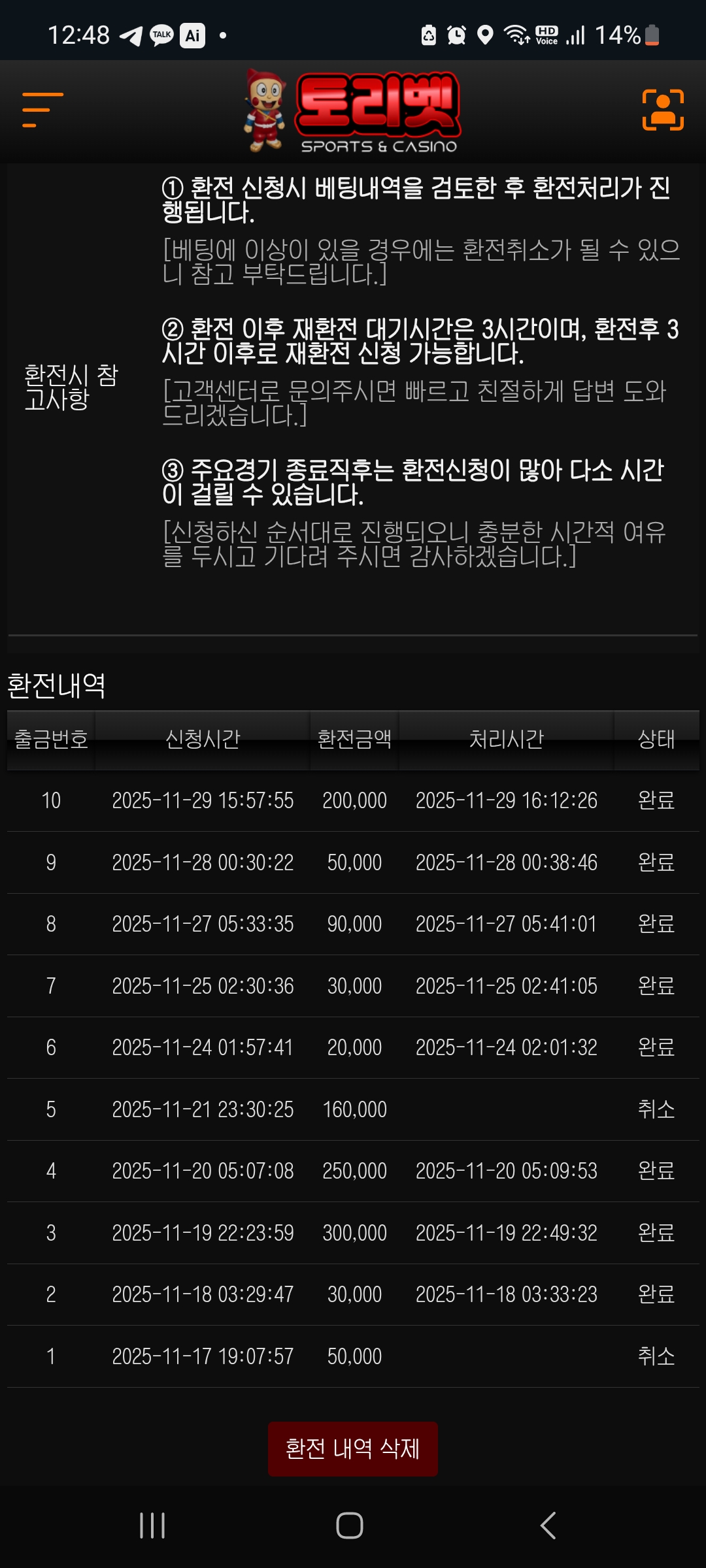Delete withdrawal history with 환전 내역 삭제
706x1568 pixels.
[x=353, y=1448]
